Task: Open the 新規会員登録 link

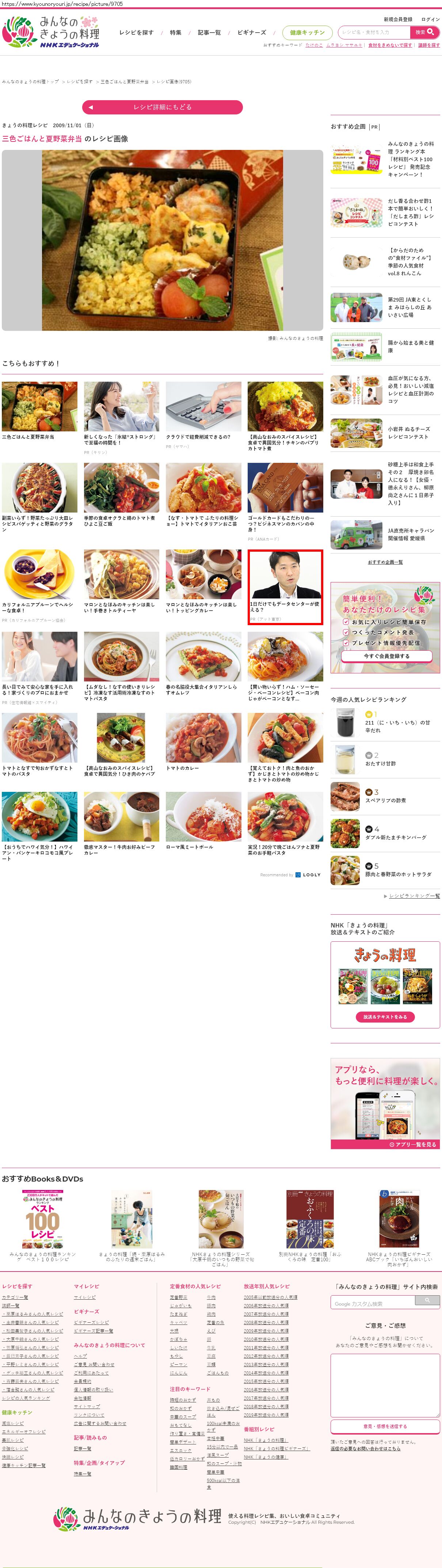Action: (398, 19)
